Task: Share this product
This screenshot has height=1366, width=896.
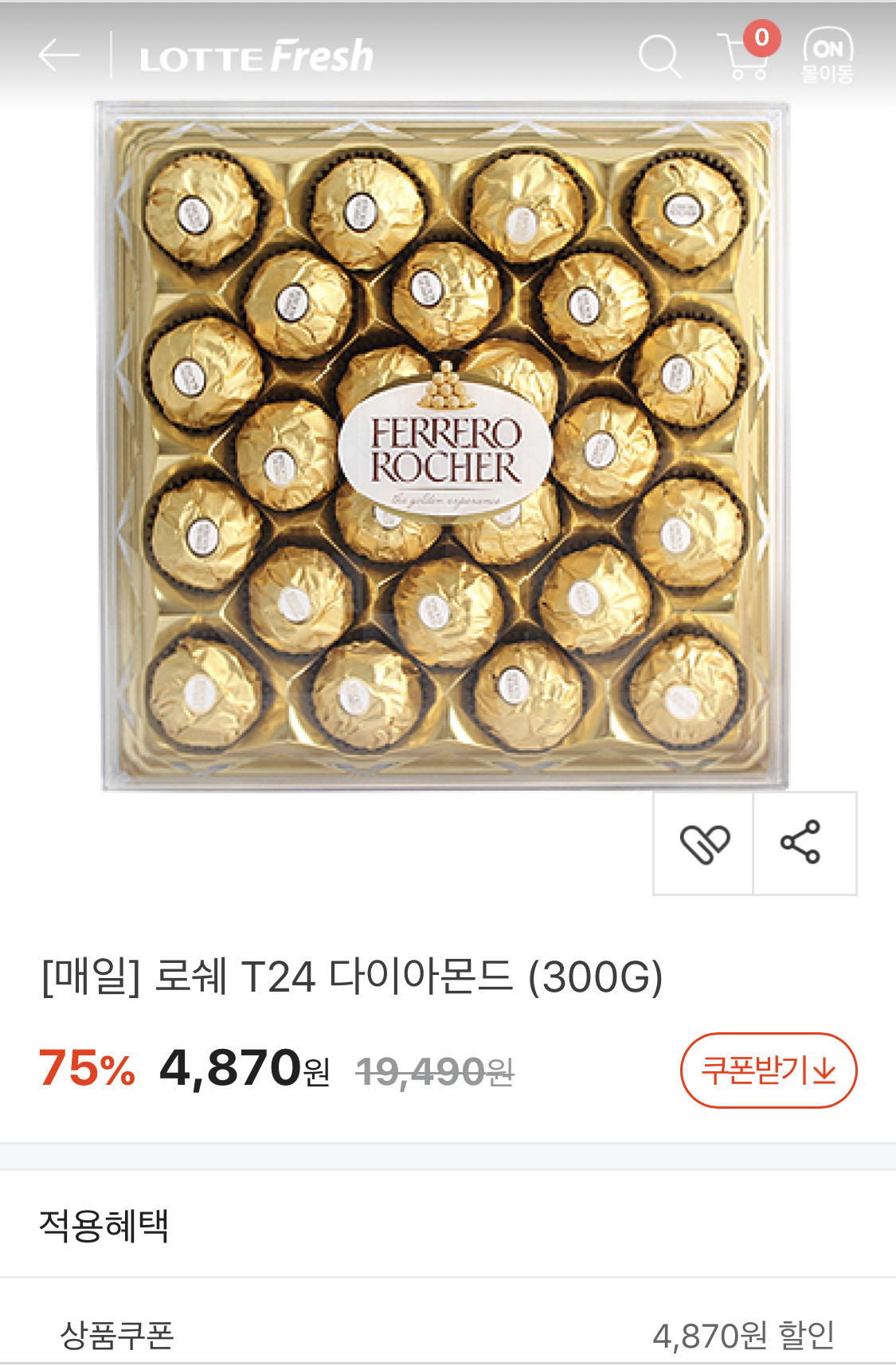Action: tap(802, 843)
